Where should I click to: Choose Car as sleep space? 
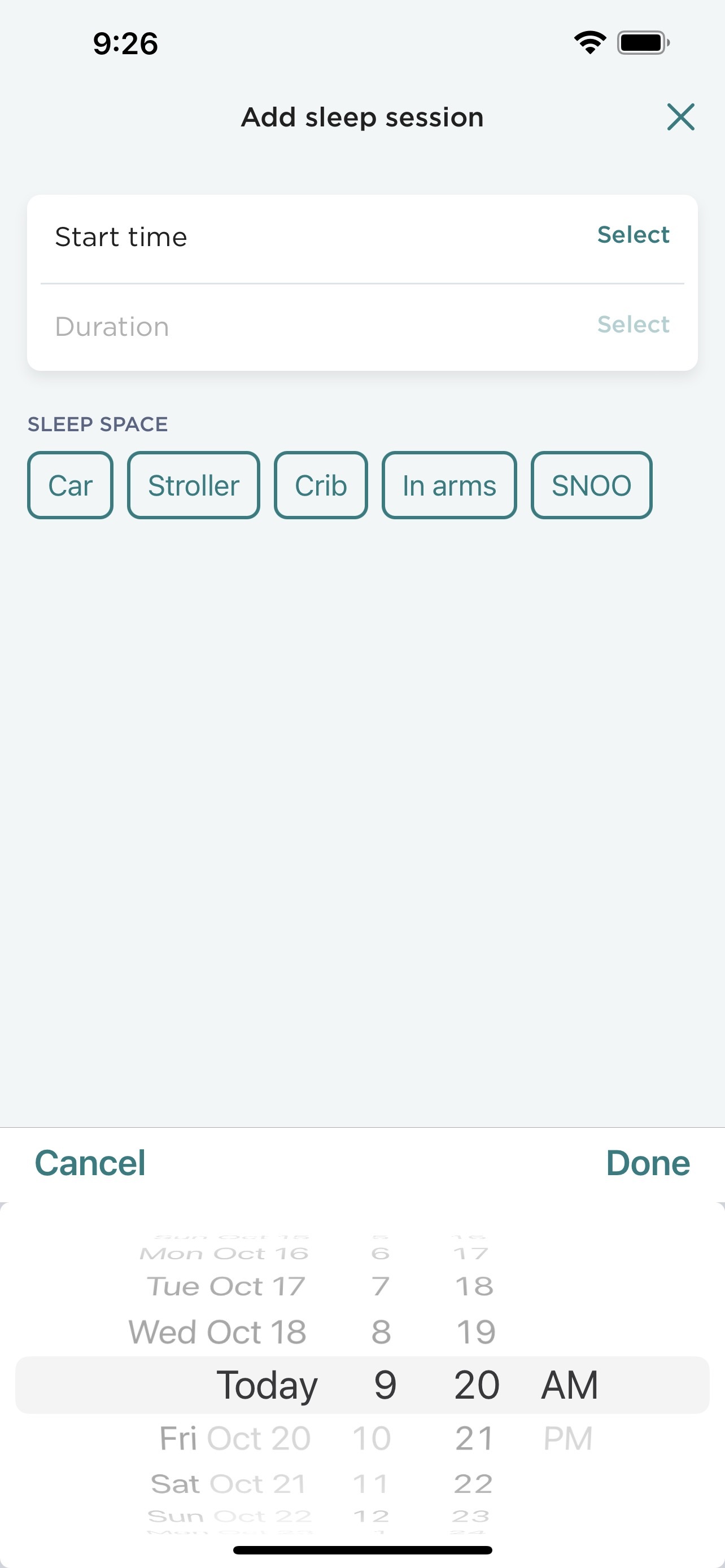pos(70,485)
